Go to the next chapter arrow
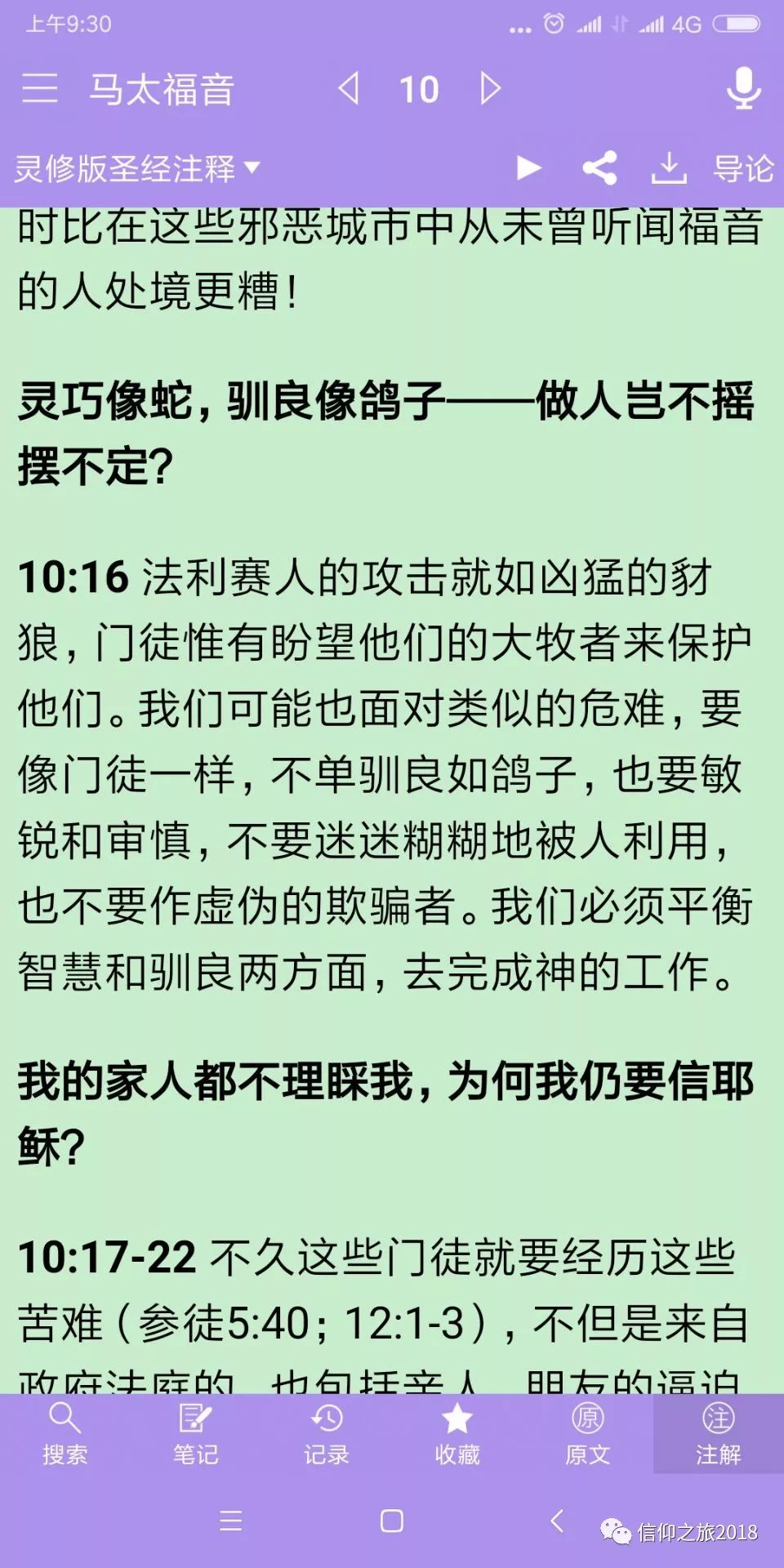 coord(490,87)
